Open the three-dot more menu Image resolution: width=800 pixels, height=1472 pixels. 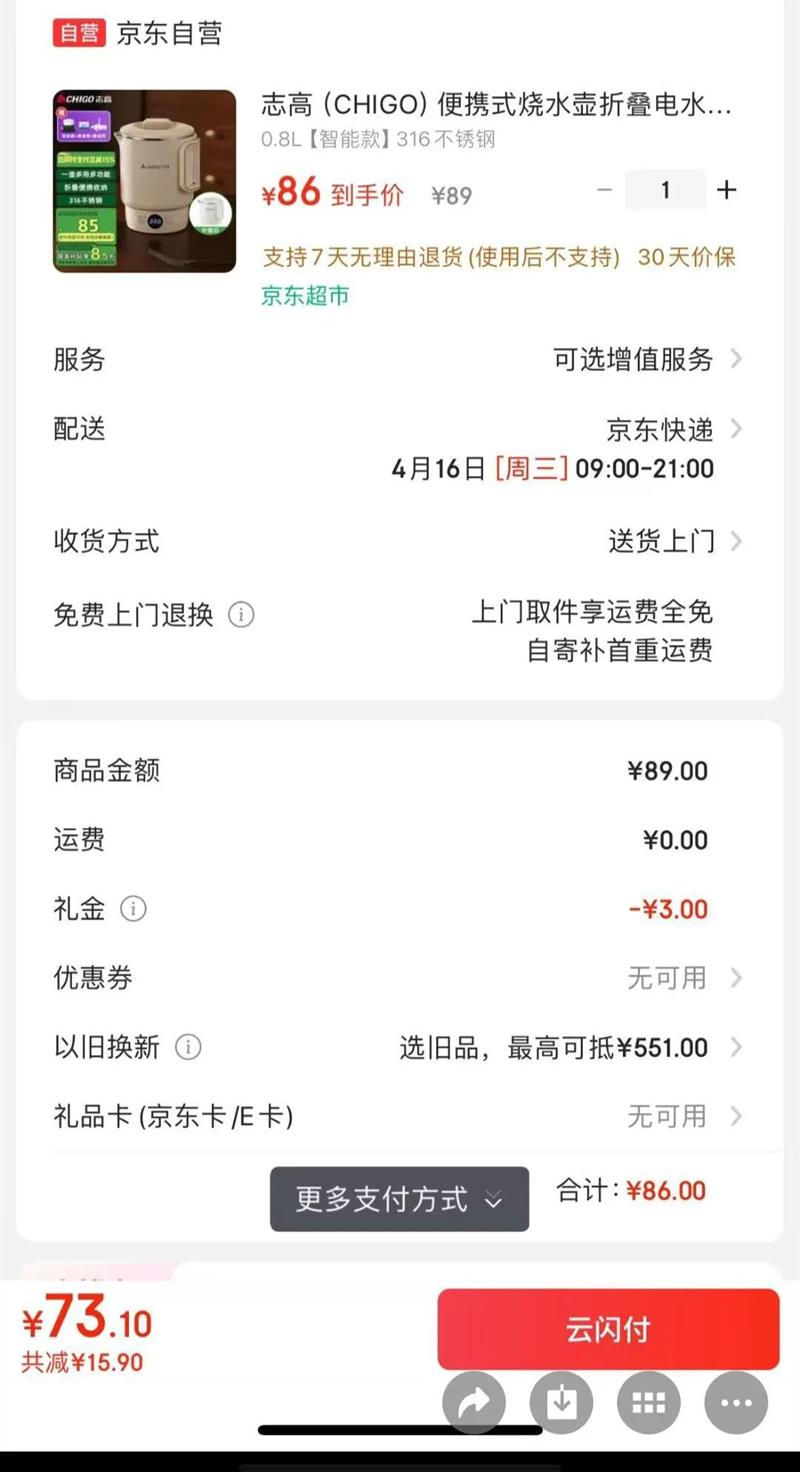click(x=736, y=1403)
